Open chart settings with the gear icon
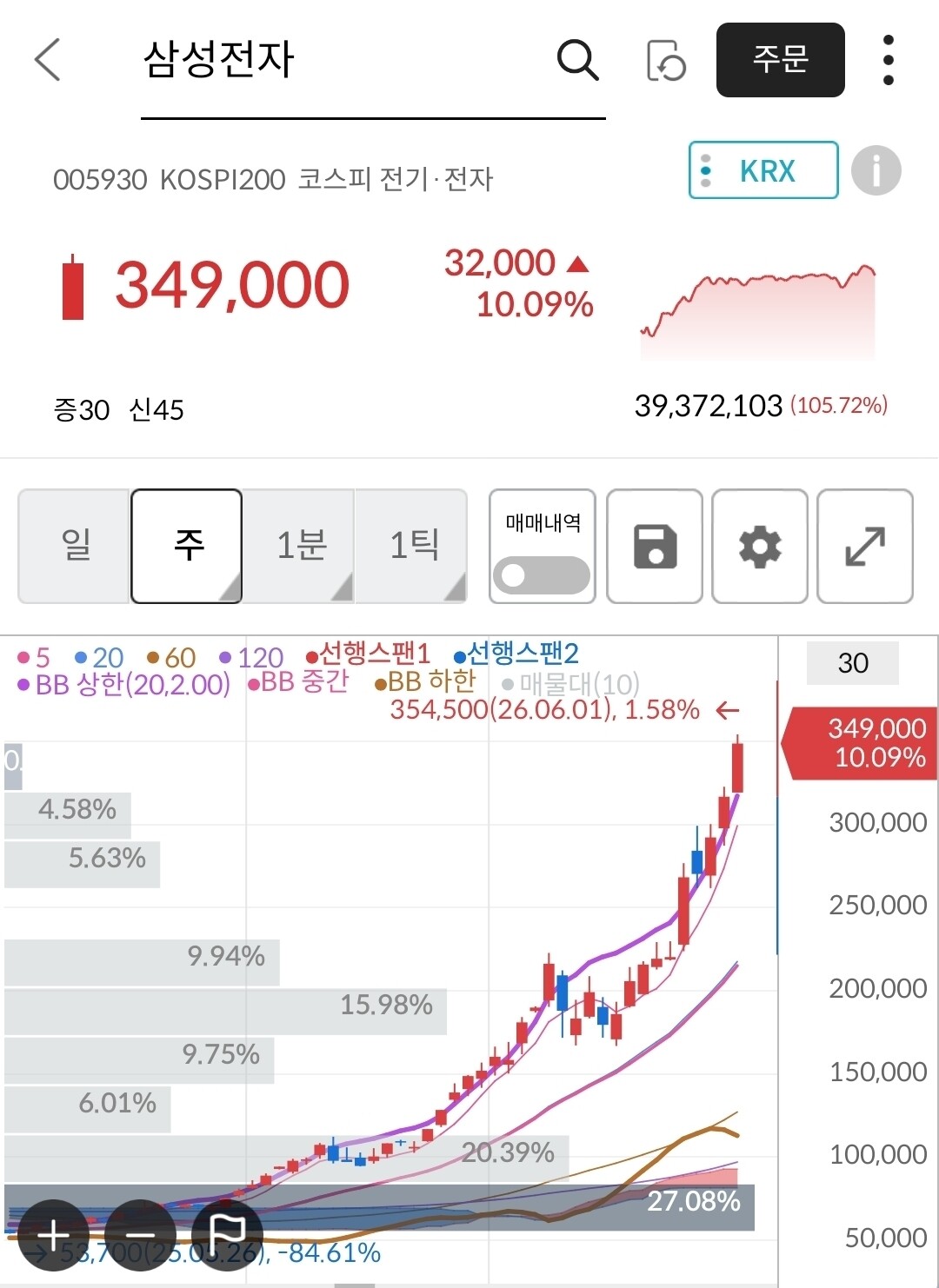939x1288 pixels. [x=760, y=546]
